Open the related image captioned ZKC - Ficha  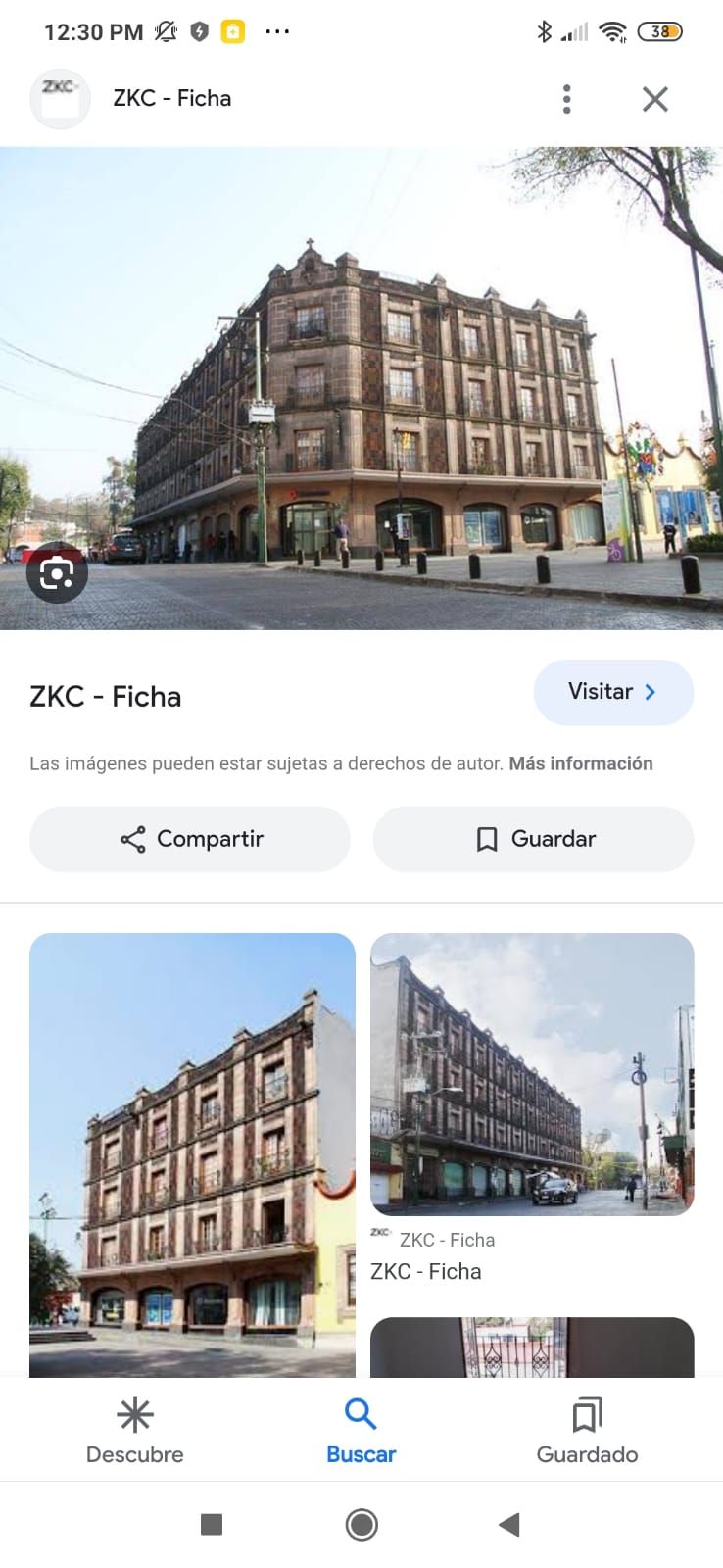point(532,1074)
